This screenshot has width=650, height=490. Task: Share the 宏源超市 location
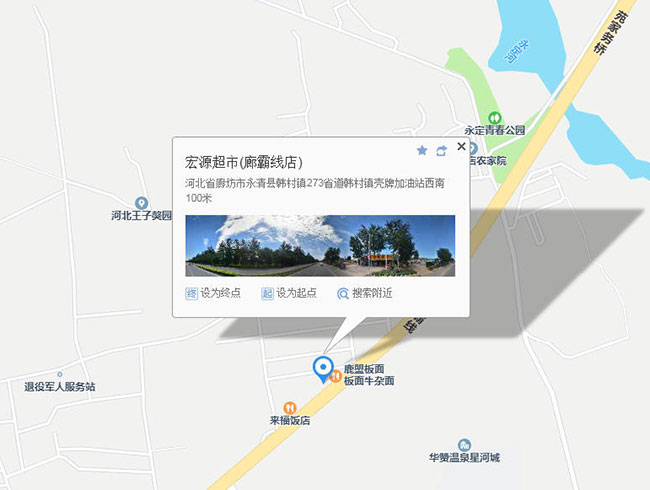(x=441, y=151)
